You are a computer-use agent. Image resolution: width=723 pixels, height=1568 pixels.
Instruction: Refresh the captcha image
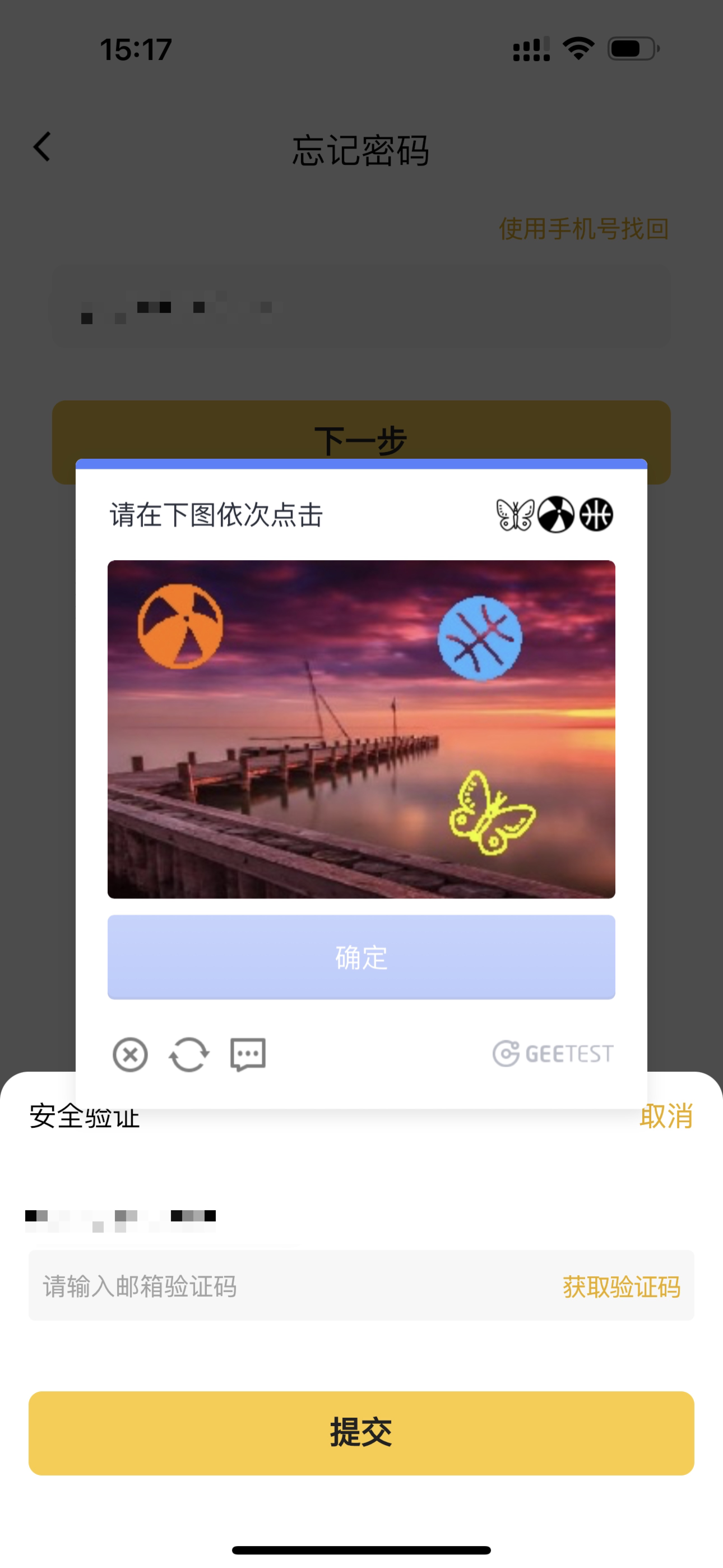tap(189, 1054)
